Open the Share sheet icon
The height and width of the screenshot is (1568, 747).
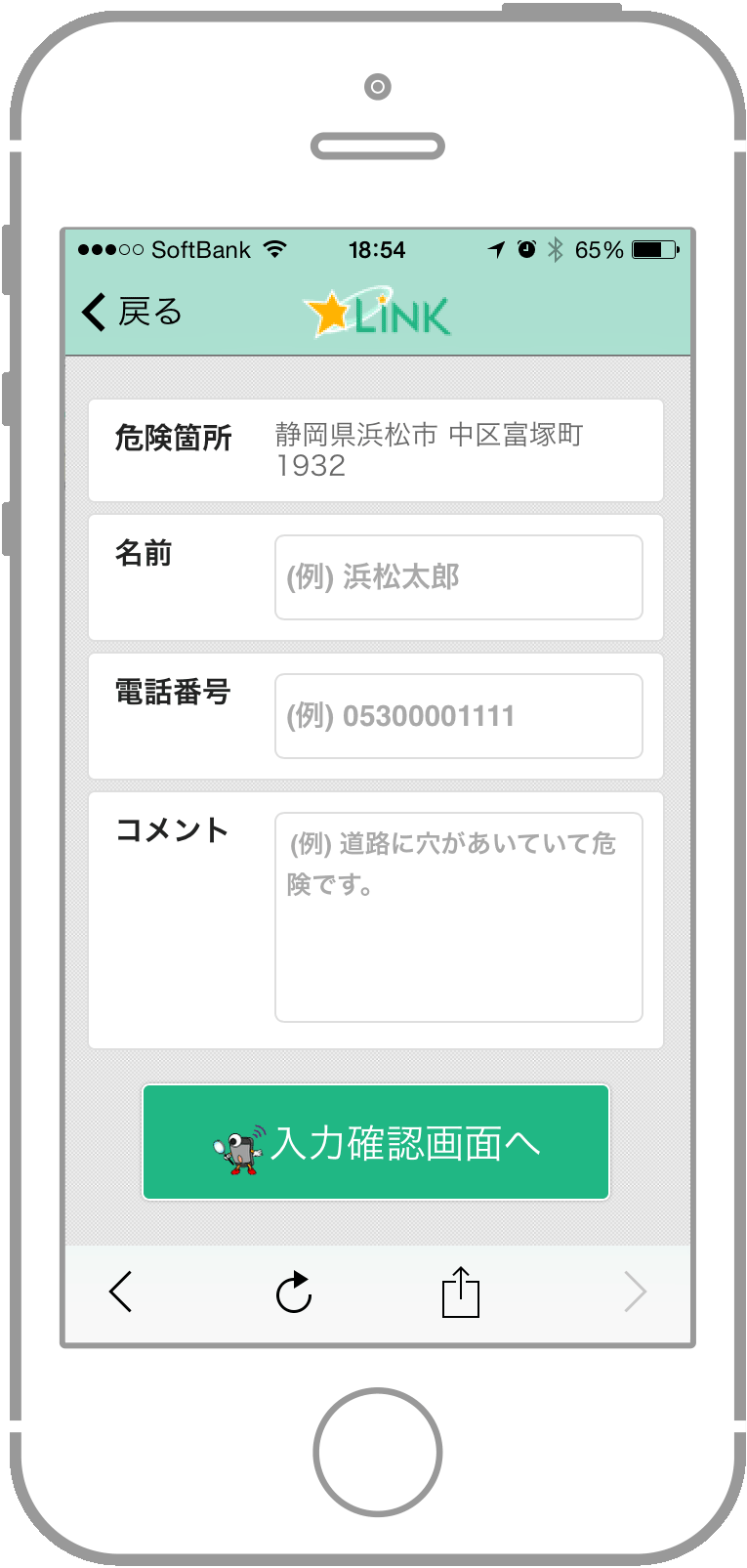point(460,1292)
